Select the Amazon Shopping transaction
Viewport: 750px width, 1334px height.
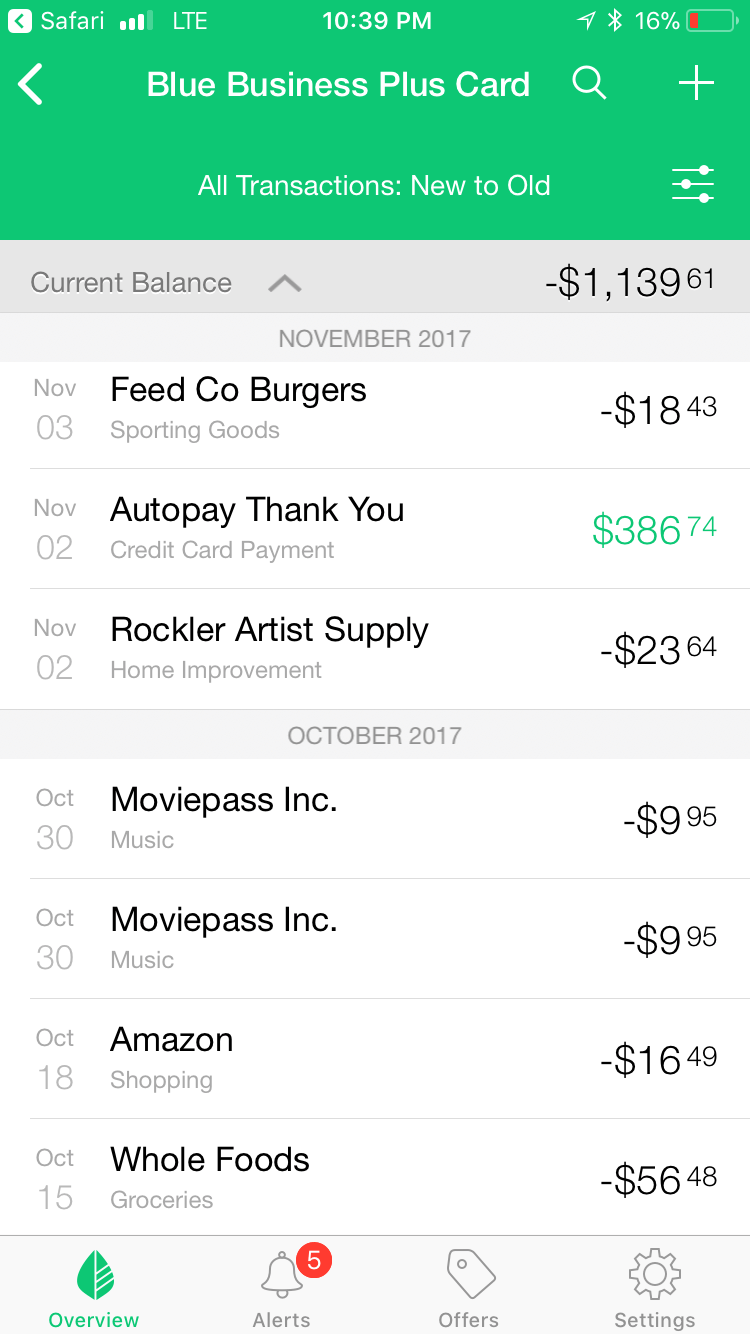[375, 1058]
